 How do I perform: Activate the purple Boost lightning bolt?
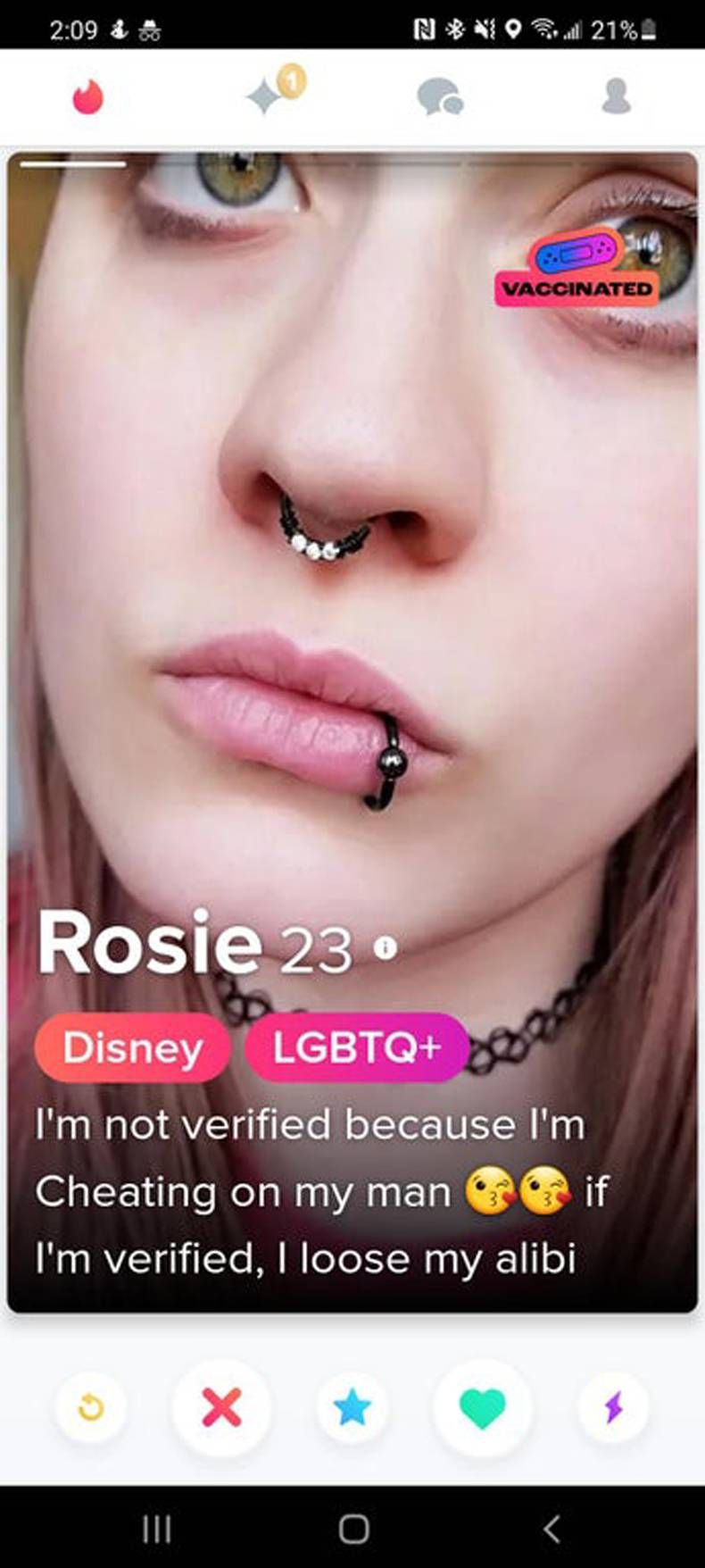[x=613, y=1408]
